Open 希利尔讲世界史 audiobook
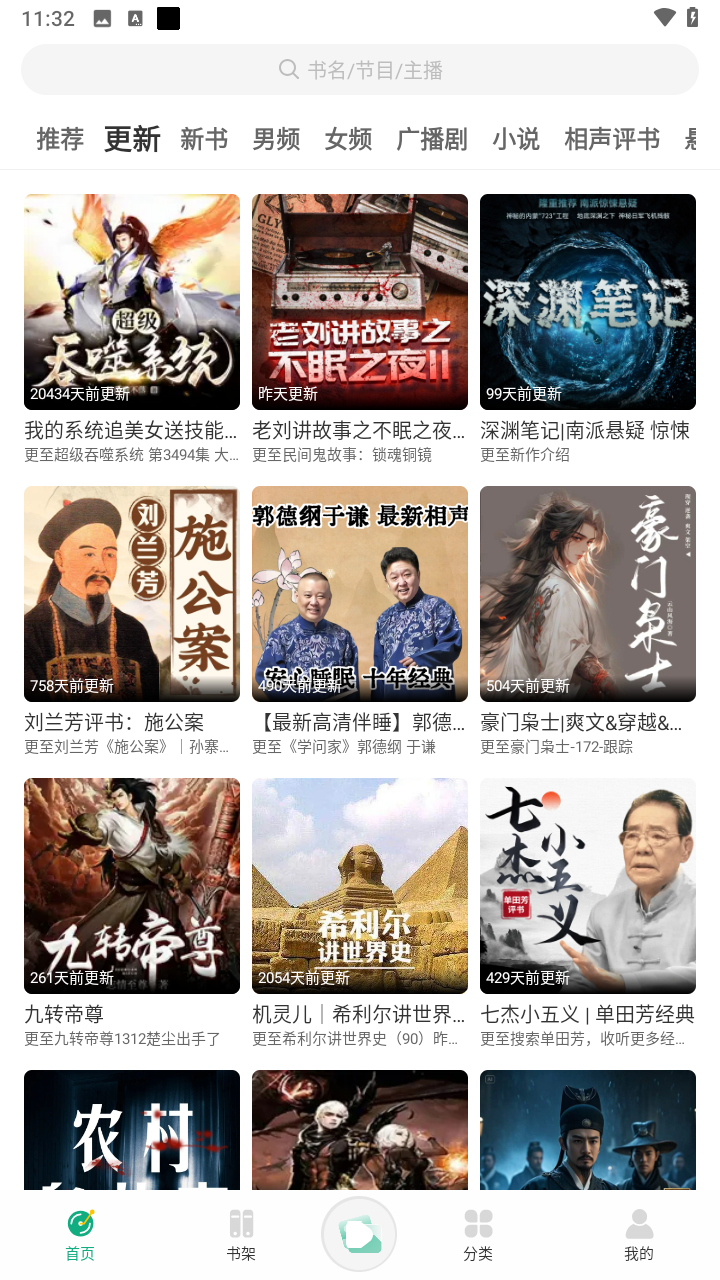This screenshot has width=720, height=1280. 360,886
